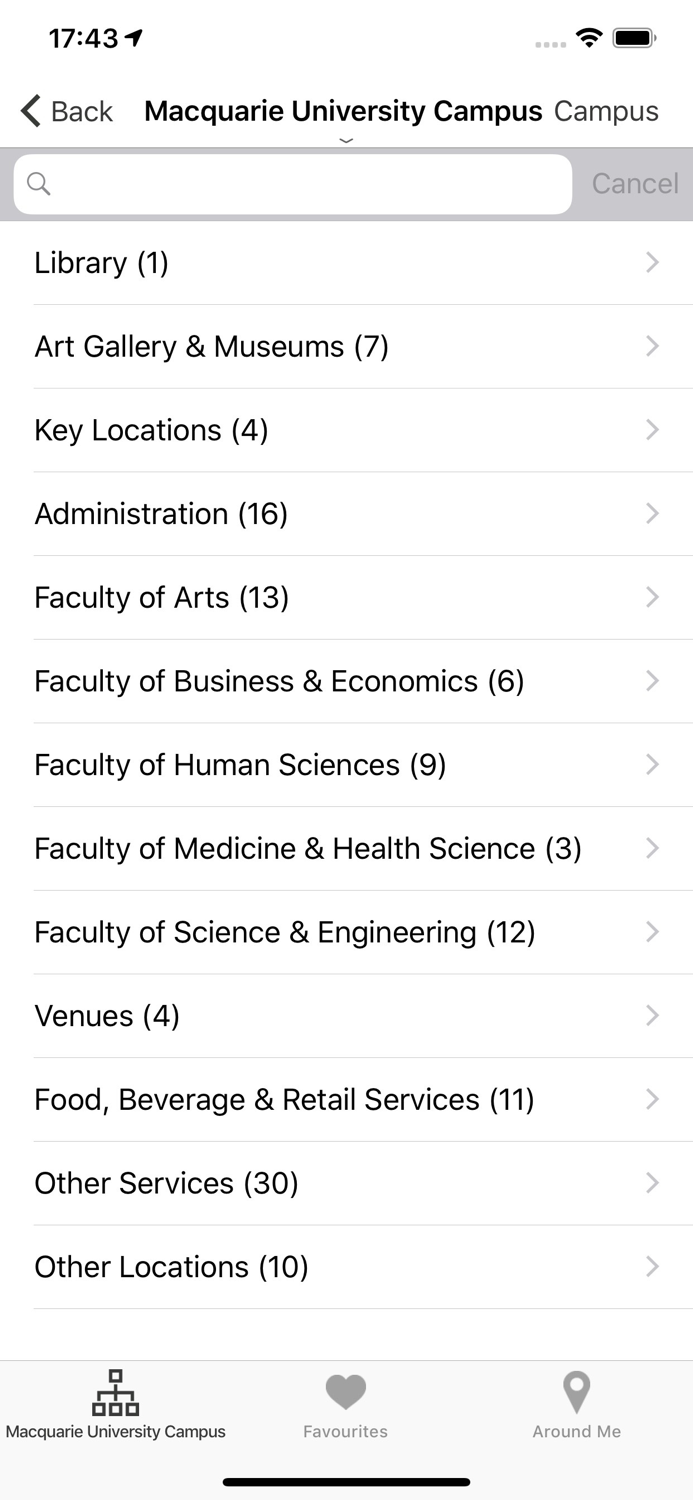
Task: Browse the Venues category
Action: [346, 1016]
